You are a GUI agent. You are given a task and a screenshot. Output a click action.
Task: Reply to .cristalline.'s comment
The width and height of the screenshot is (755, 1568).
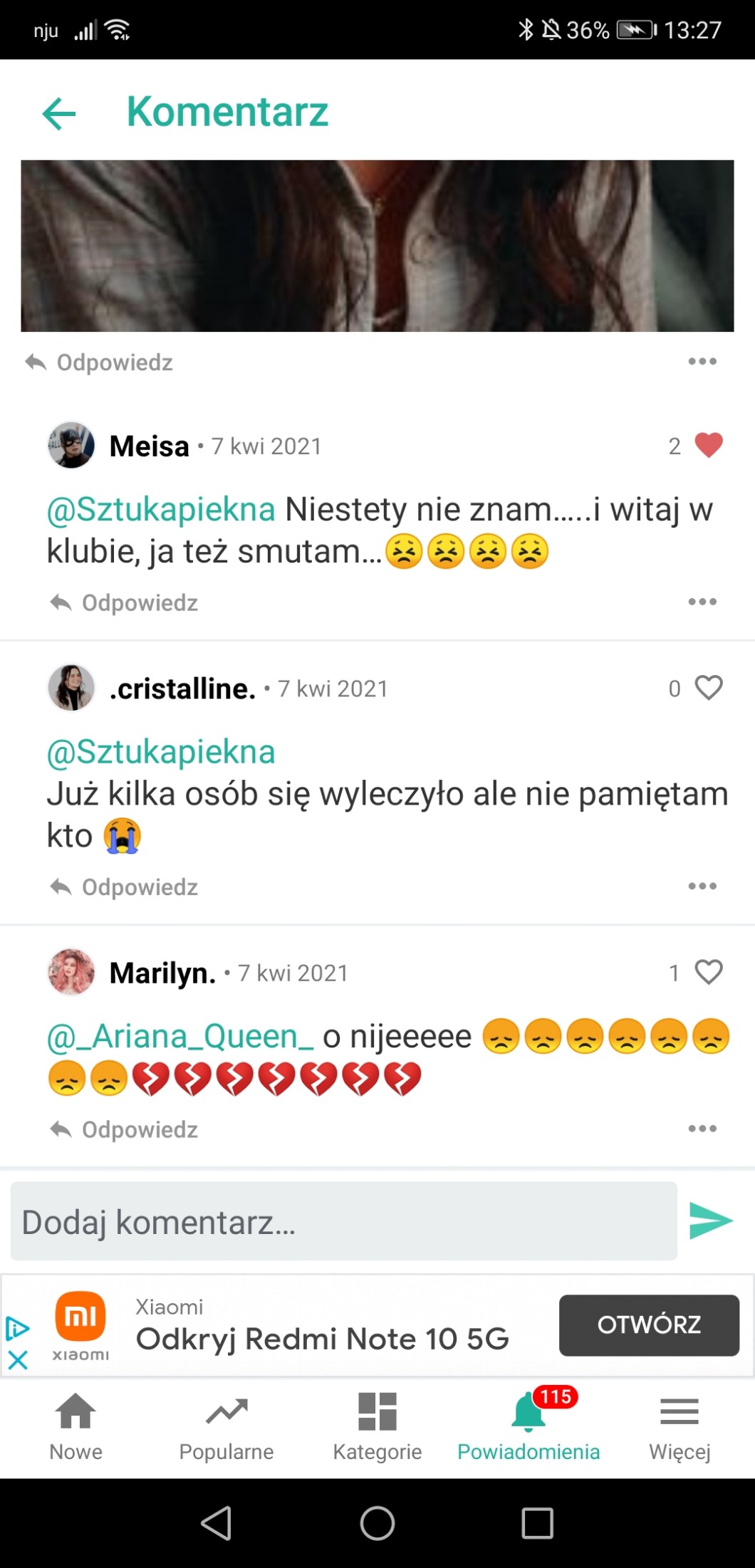[125, 887]
